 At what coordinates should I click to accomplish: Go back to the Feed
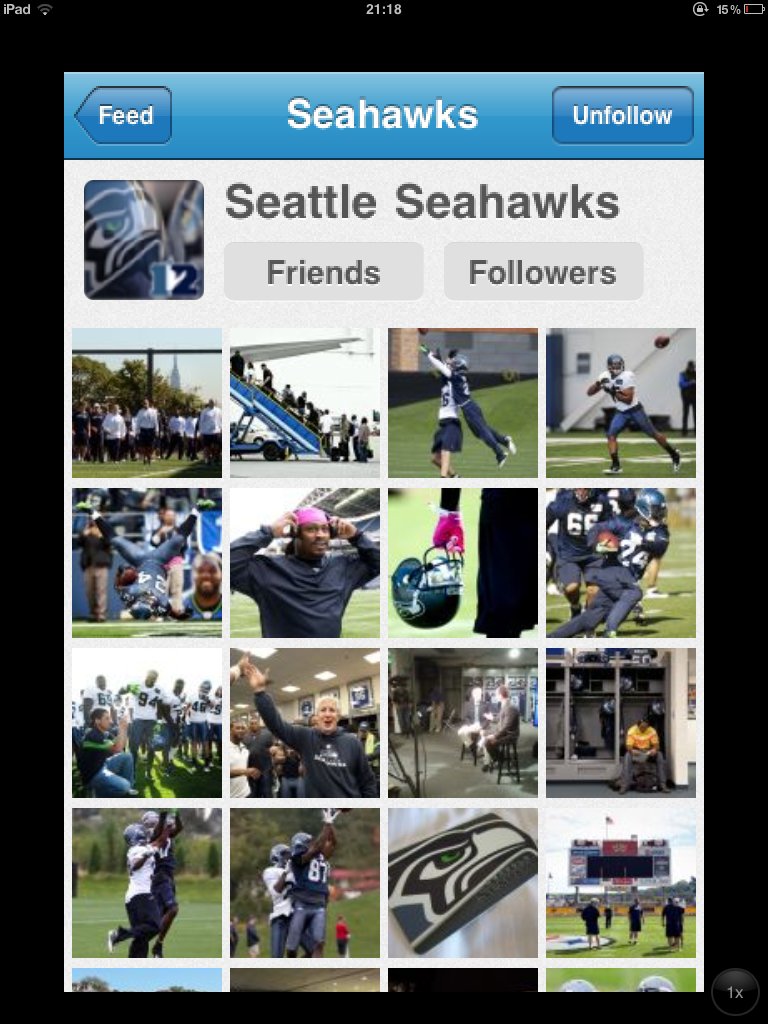pyautogui.click(x=124, y=116)
